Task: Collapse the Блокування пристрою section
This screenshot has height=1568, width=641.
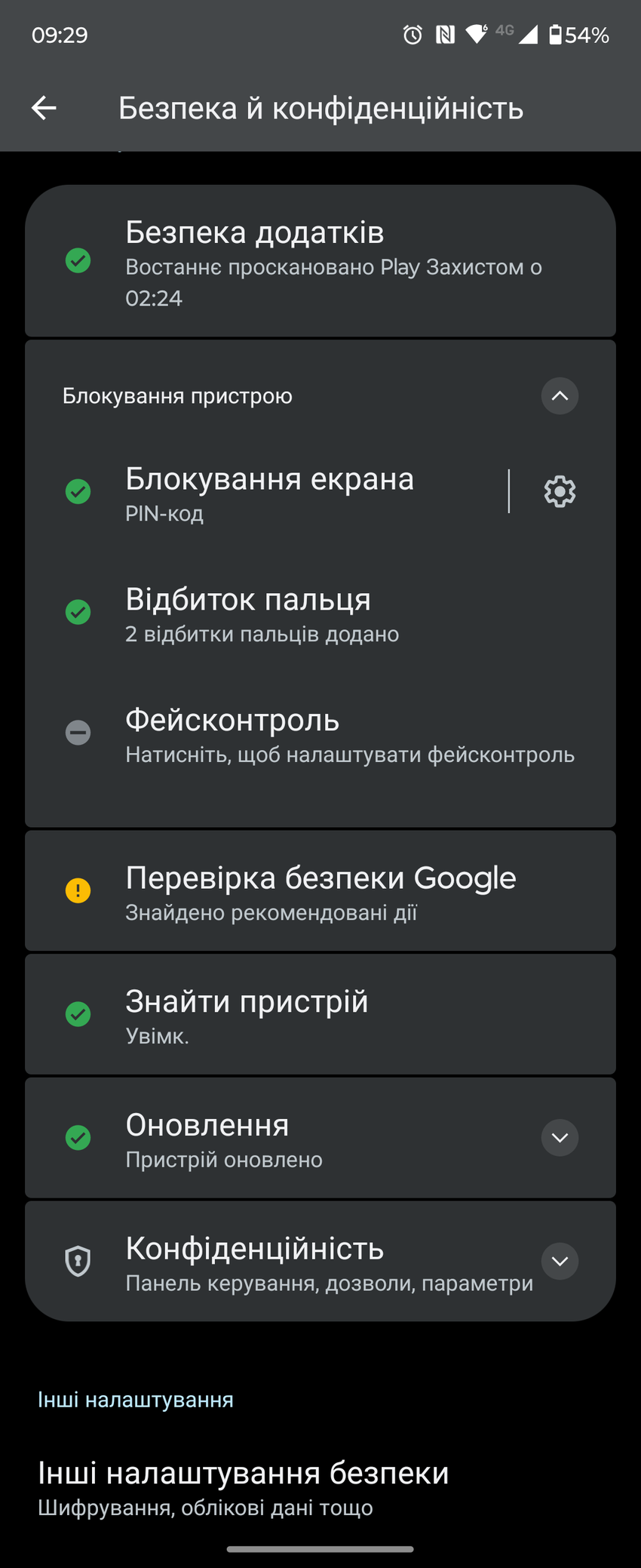Action: [560, 396]
